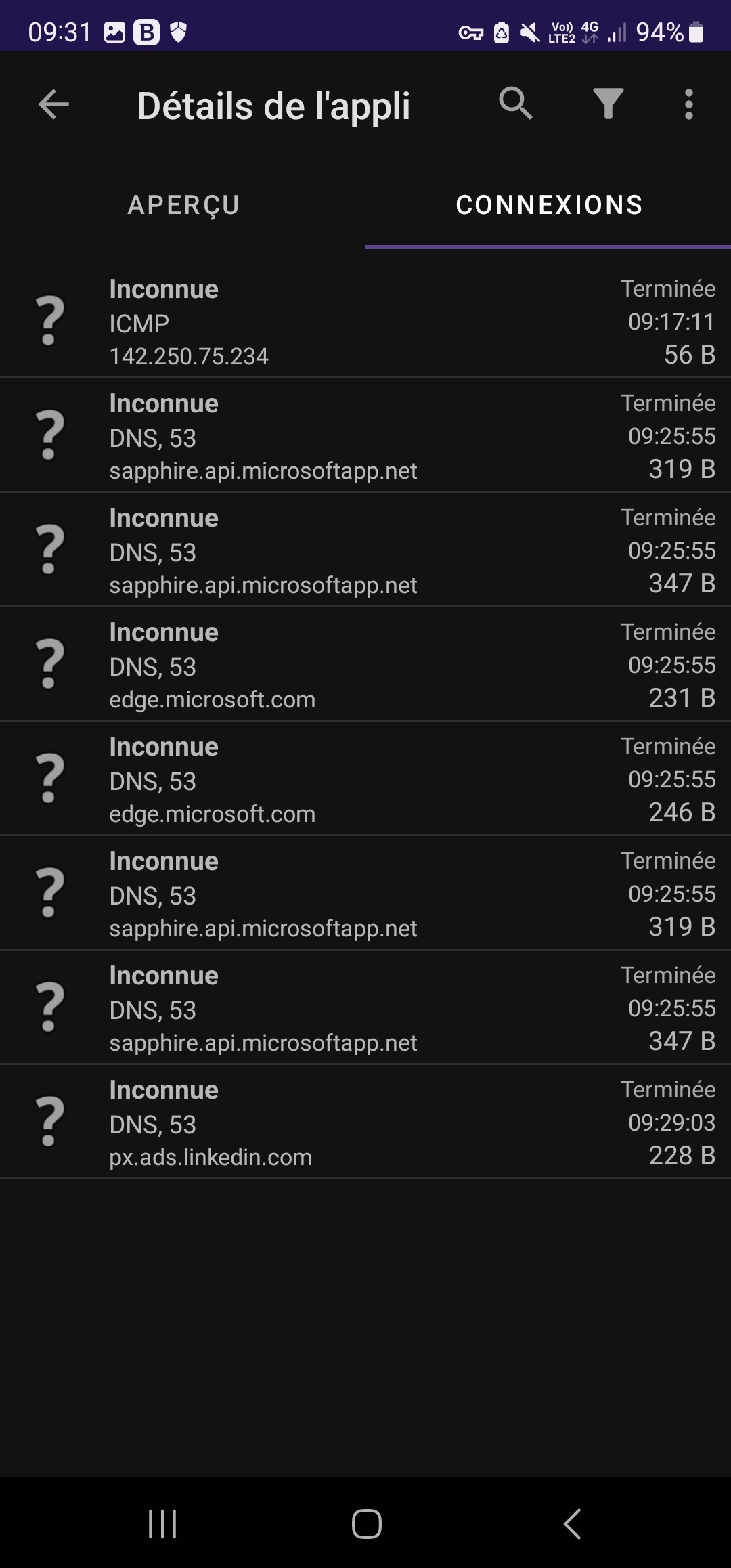Open recent apps from the navigation bar
This screenshot has width=731, height=1568.
(x=162, y=1524)
